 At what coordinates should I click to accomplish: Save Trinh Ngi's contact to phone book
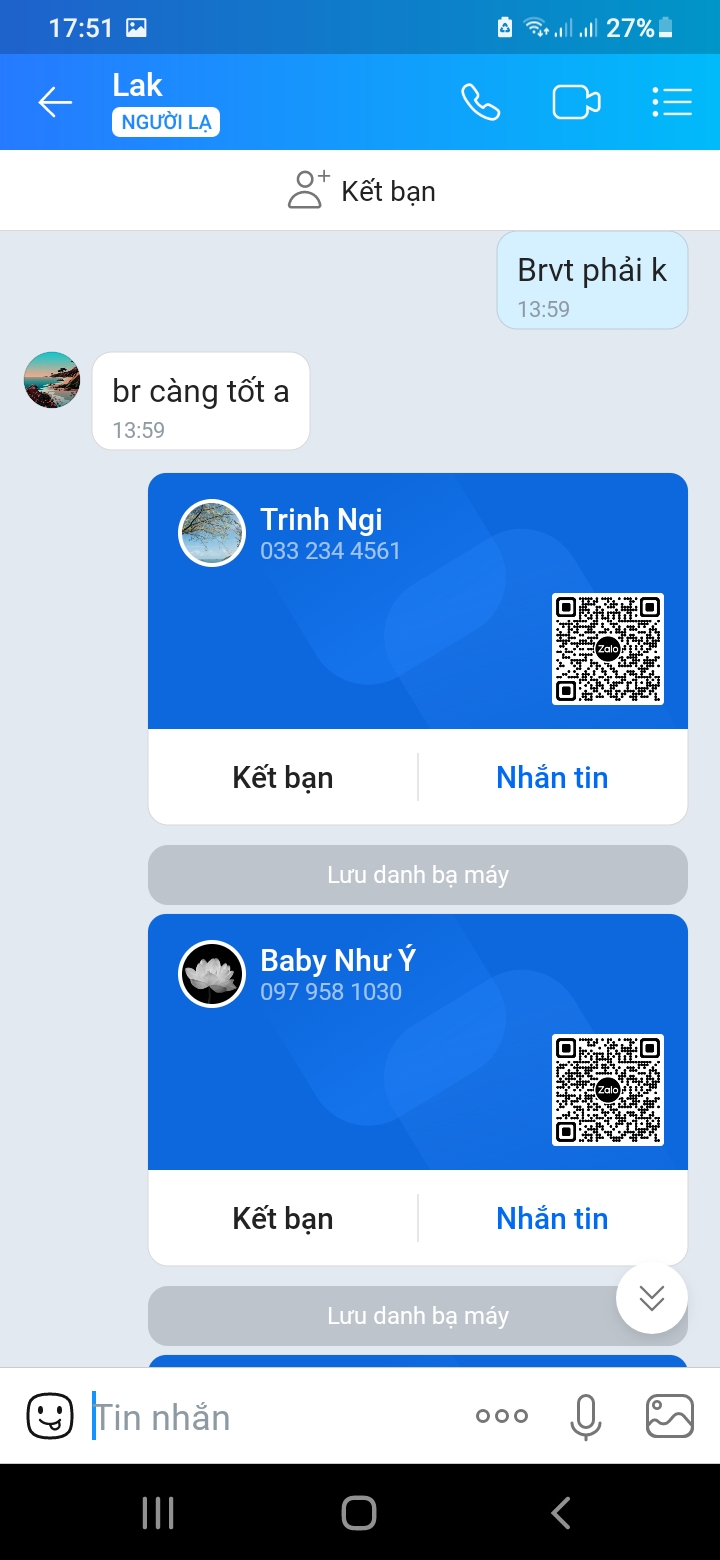[418, 875]
